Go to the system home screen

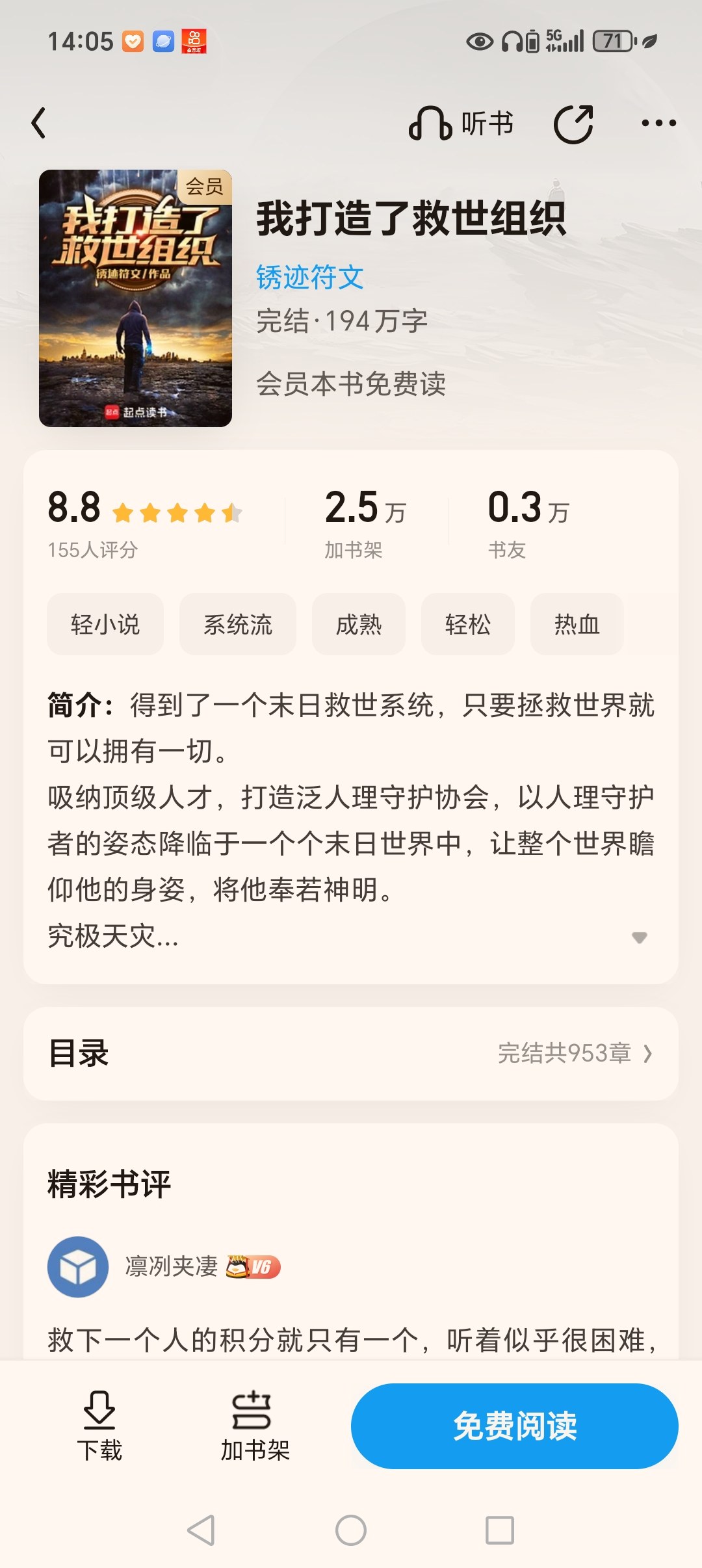point(351,1530)
